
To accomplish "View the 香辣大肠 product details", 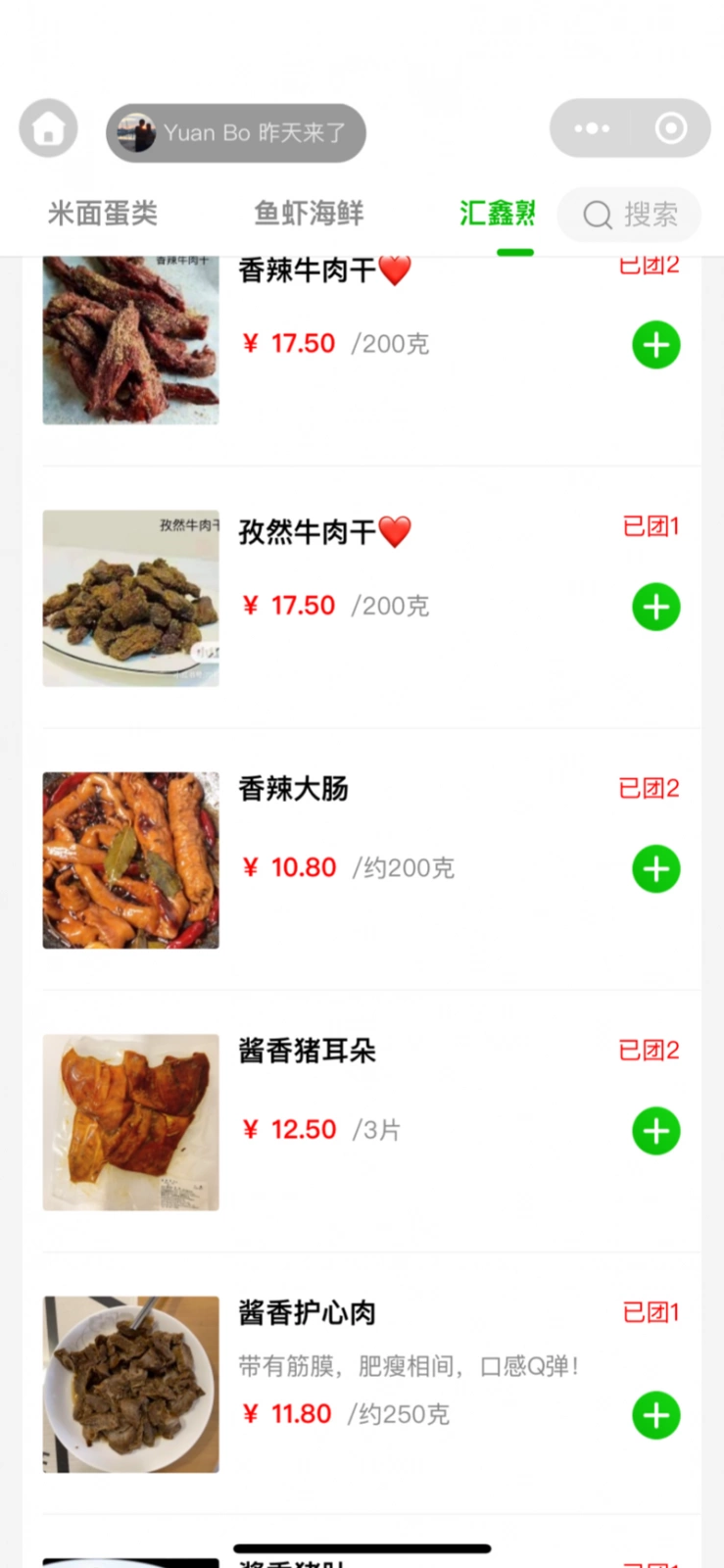I will click(293, 789).
